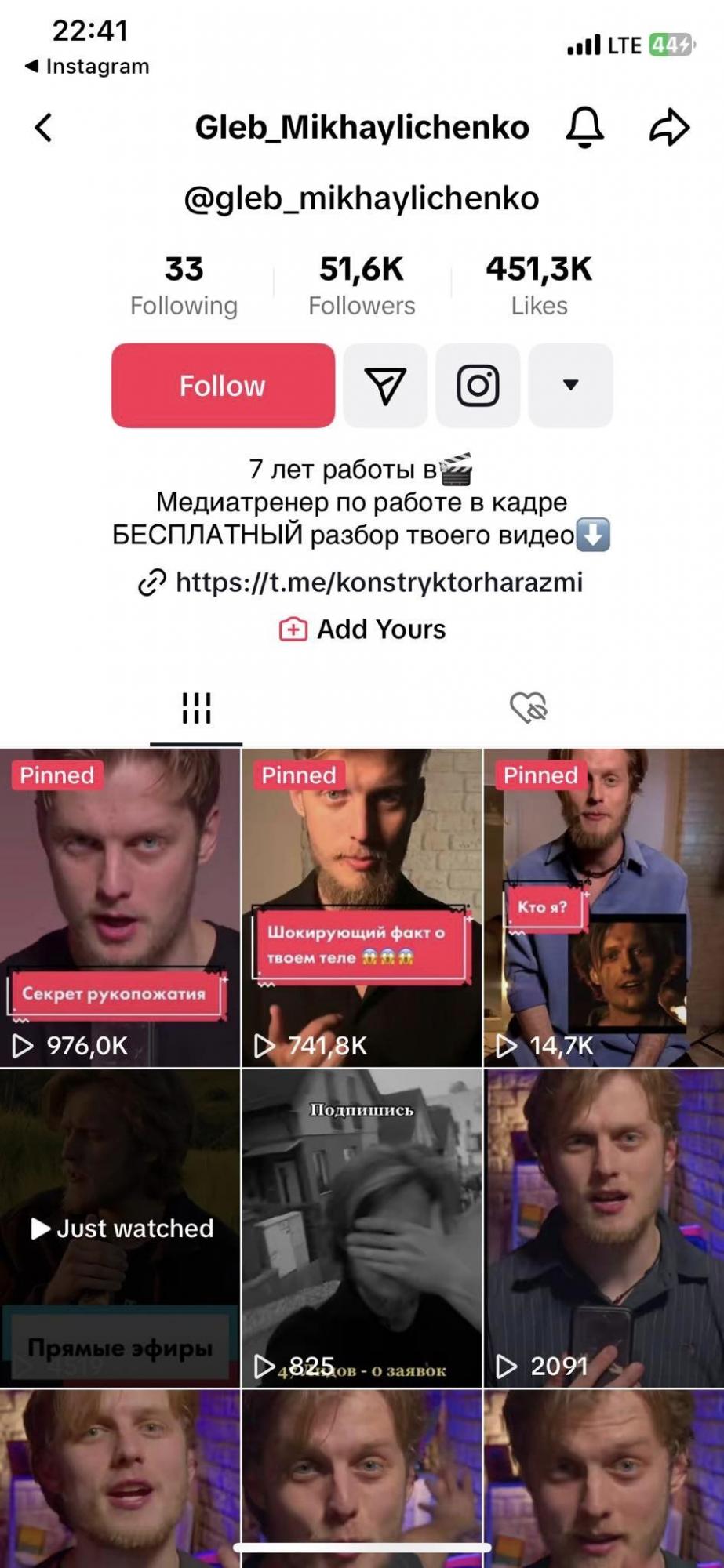The height and width of the screenshot is (1568, 724).
Task: Open the notifications bell
Action: pos(584,127)
